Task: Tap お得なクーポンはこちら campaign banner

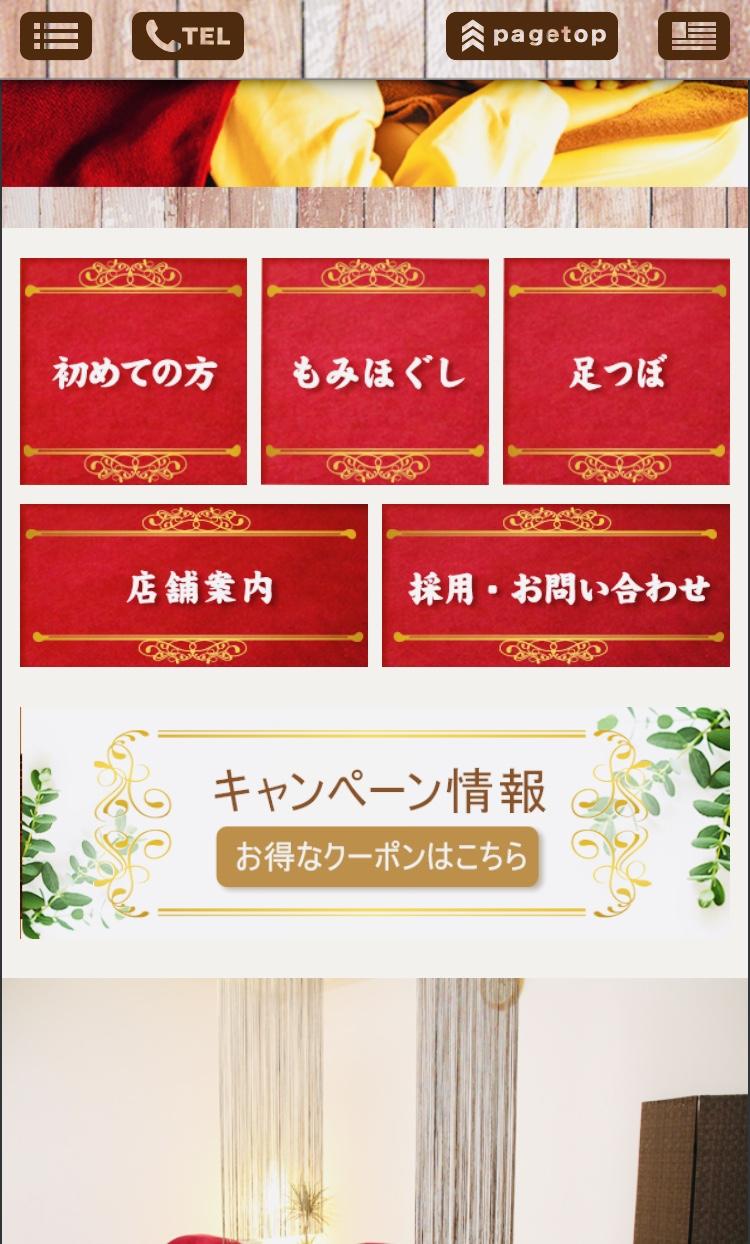Action: pos(375,823)
